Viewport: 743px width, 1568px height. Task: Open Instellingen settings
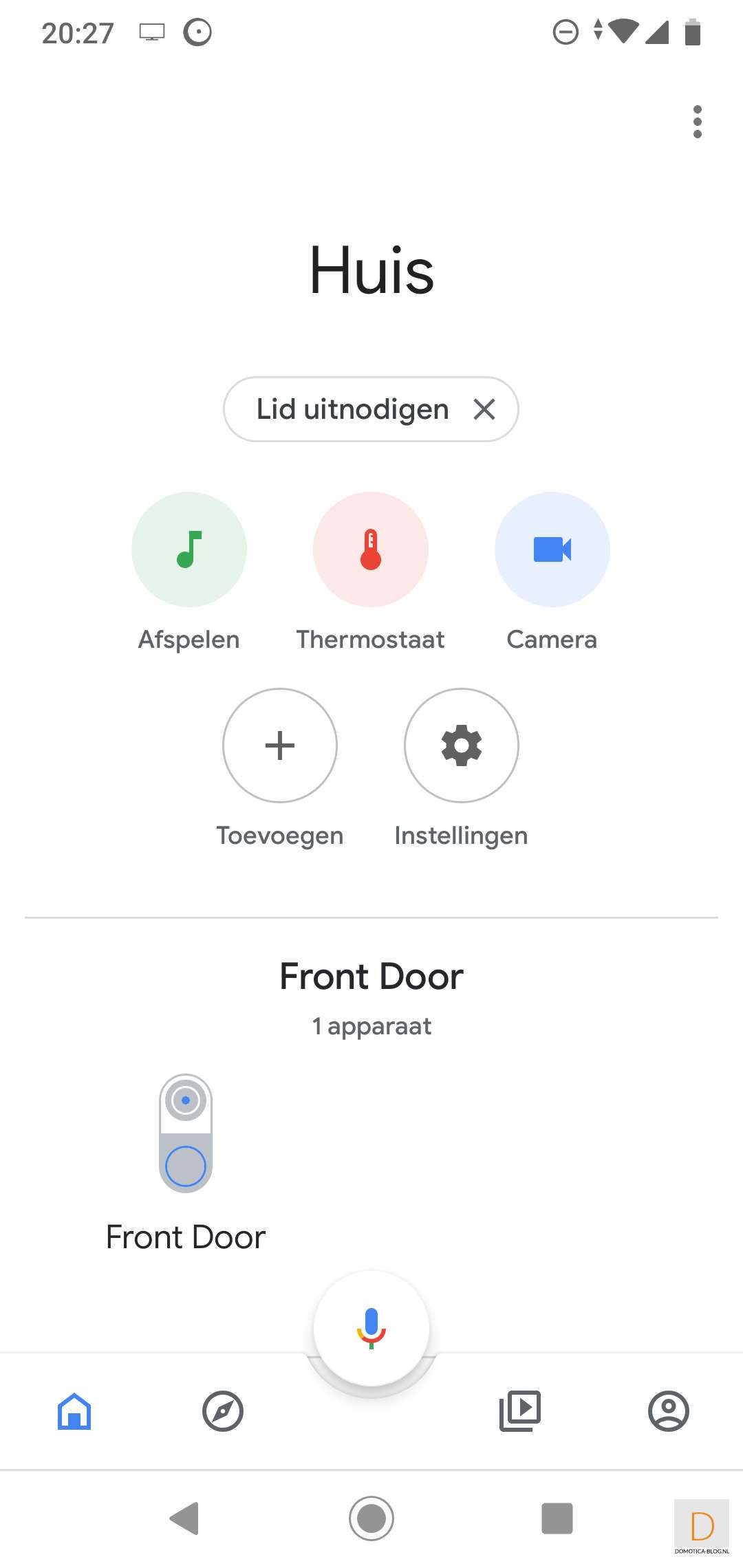coord(461,745)
